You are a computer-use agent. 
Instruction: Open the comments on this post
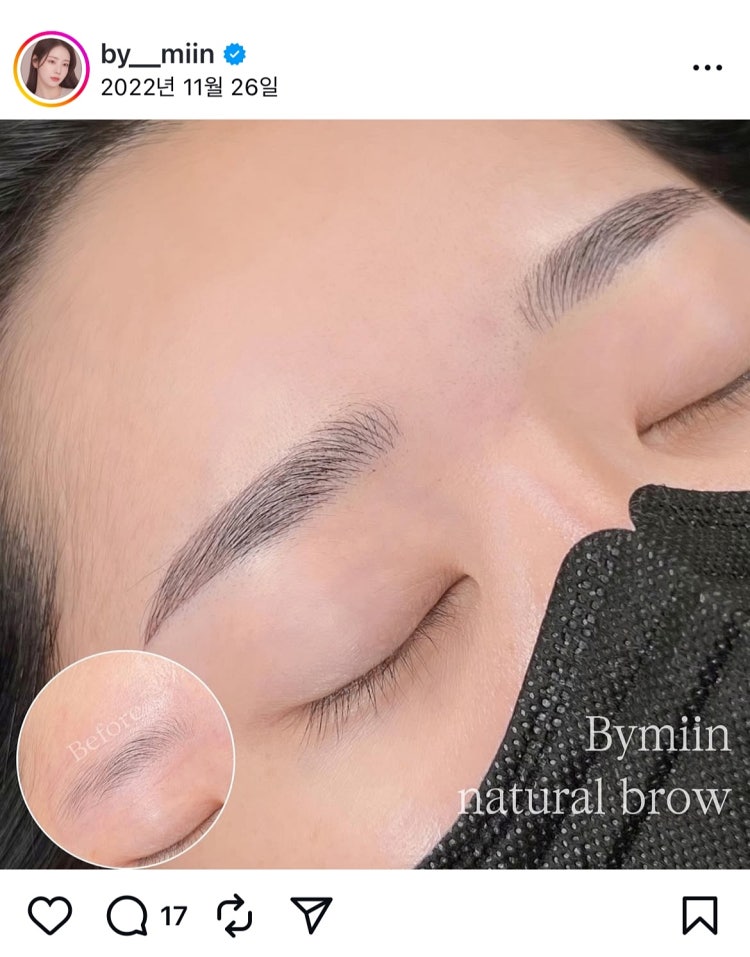(129, 915)
